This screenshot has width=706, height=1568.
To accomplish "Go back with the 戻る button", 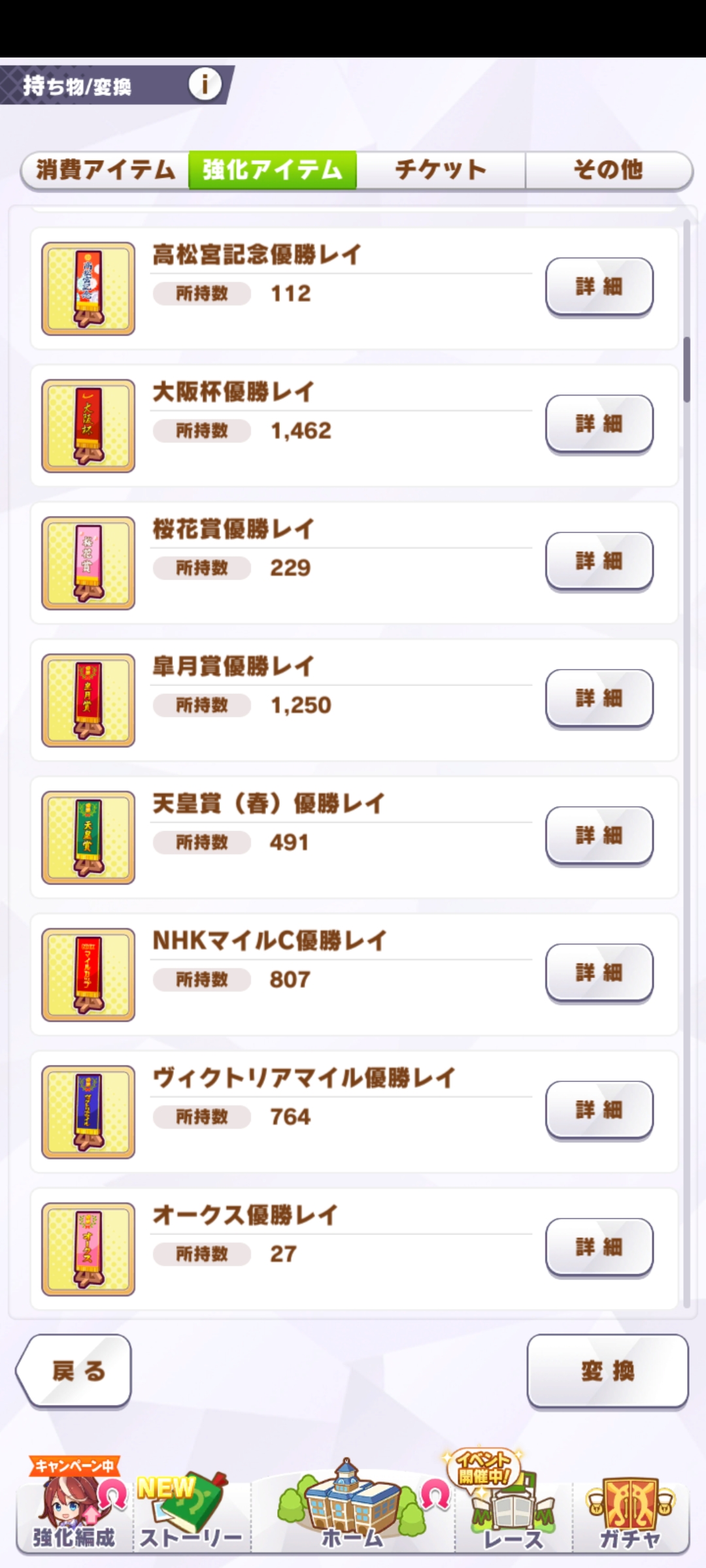I will [75, 1371].
